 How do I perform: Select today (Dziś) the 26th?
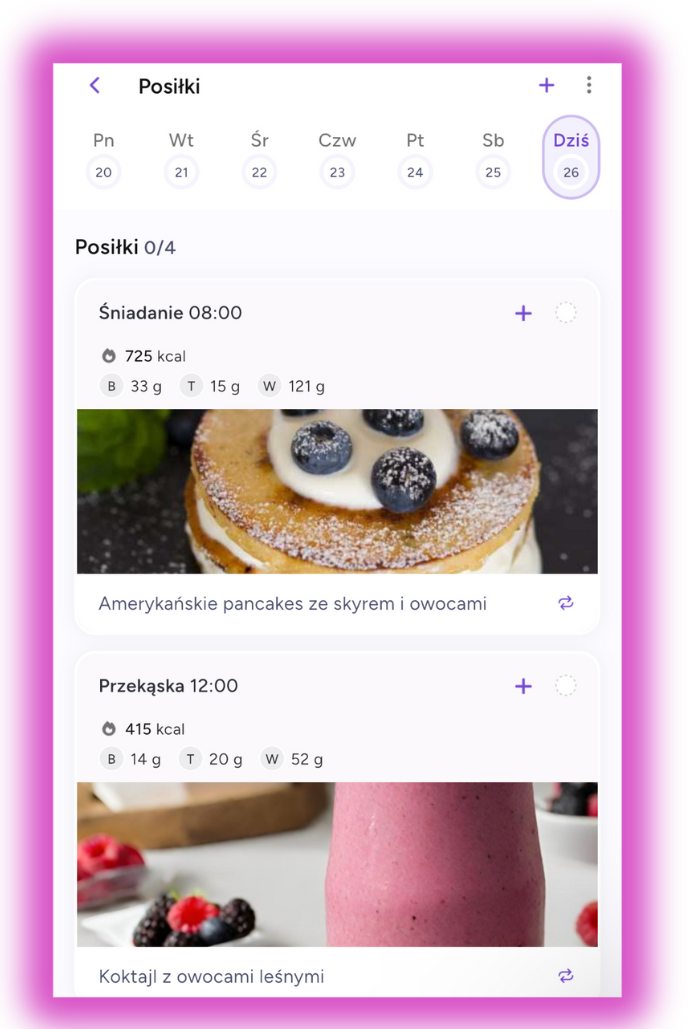coord(571,158)
